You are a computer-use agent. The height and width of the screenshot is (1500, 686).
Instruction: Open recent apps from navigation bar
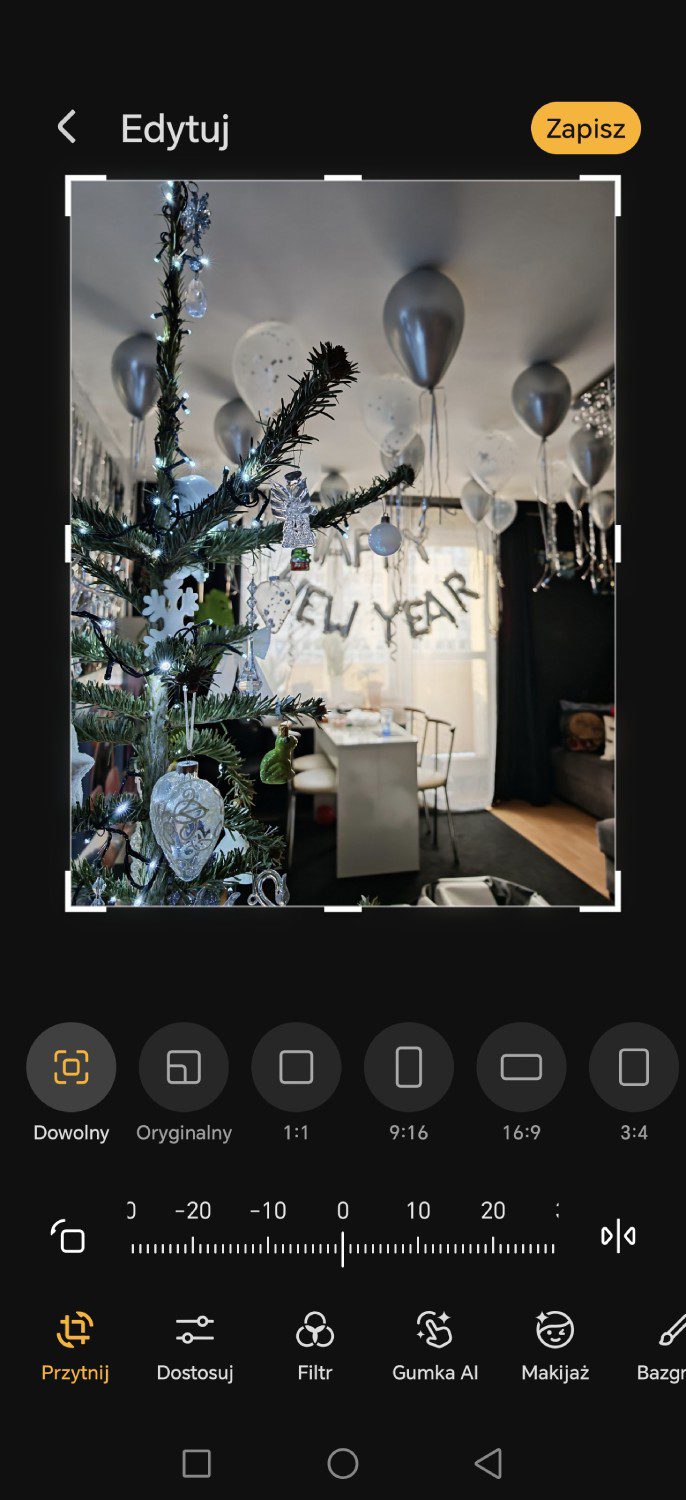click(197, 1464)
